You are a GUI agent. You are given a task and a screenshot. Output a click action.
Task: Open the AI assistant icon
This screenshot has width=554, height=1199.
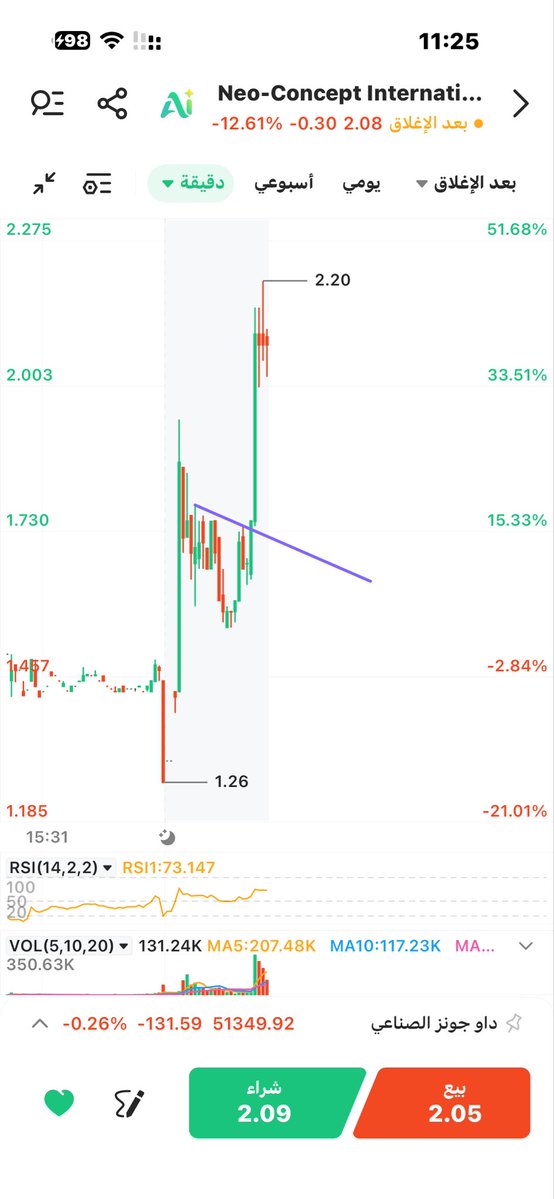point(177,103)
